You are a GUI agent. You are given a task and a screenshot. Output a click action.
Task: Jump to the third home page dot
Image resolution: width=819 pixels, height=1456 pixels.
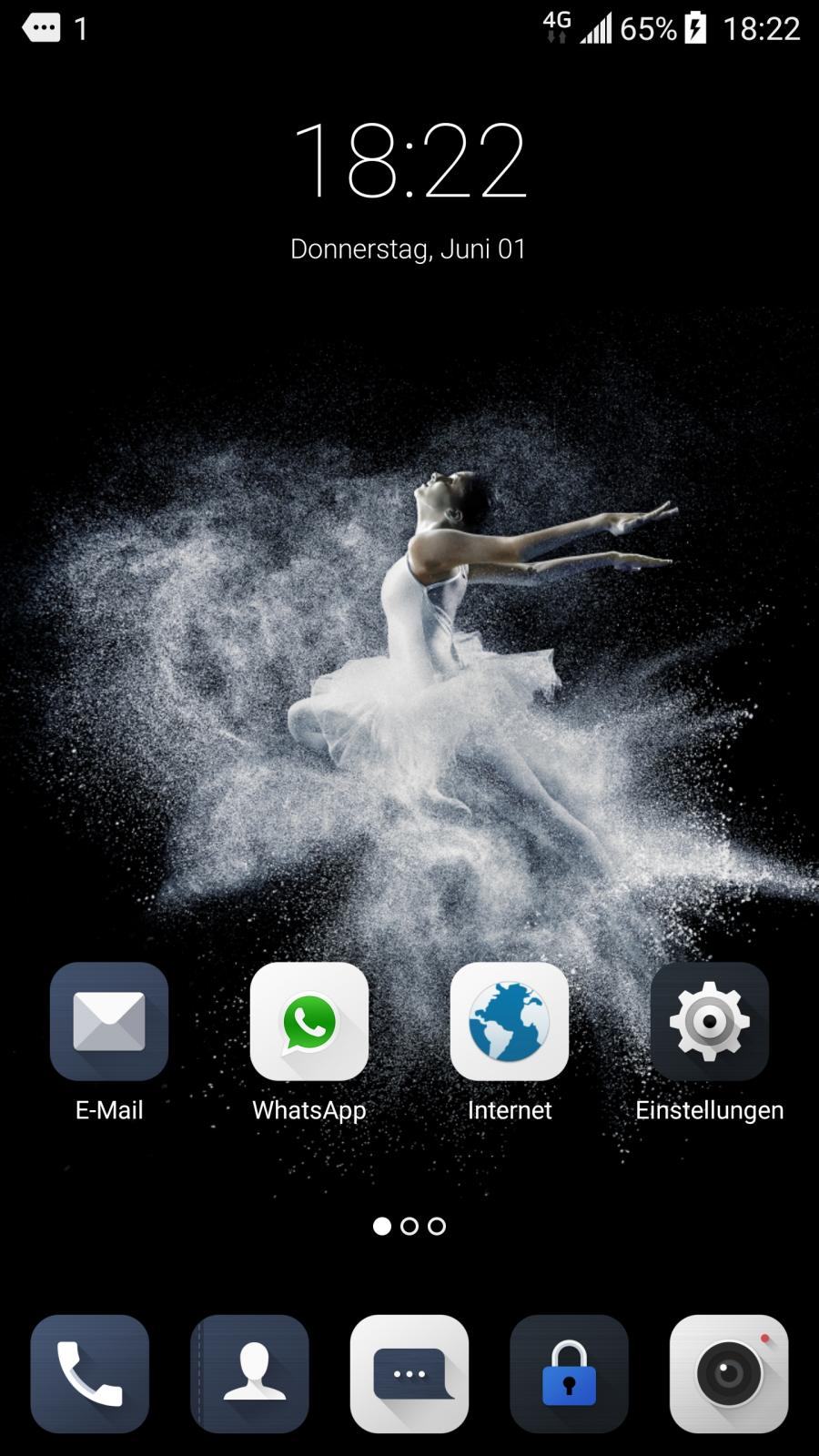pos(437,1226)
